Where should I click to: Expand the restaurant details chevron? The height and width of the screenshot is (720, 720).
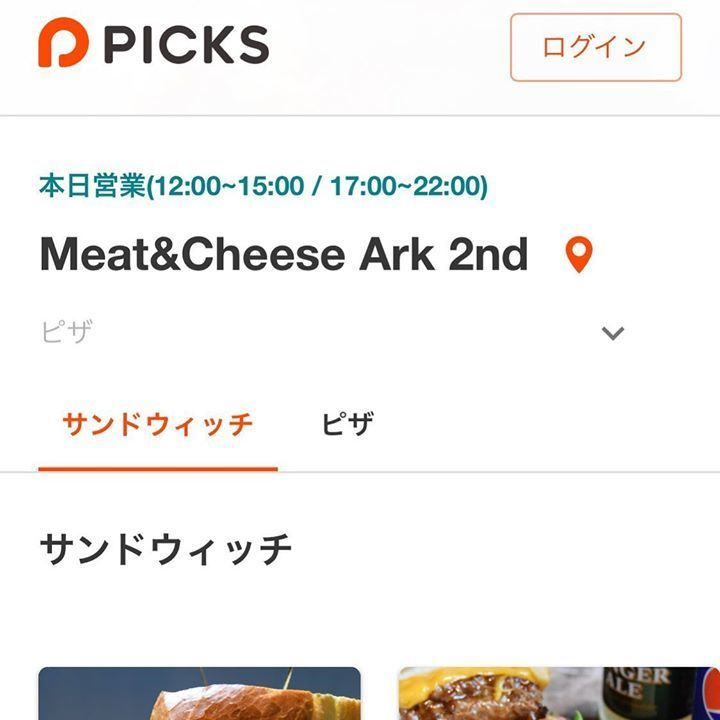click(613, 333)
